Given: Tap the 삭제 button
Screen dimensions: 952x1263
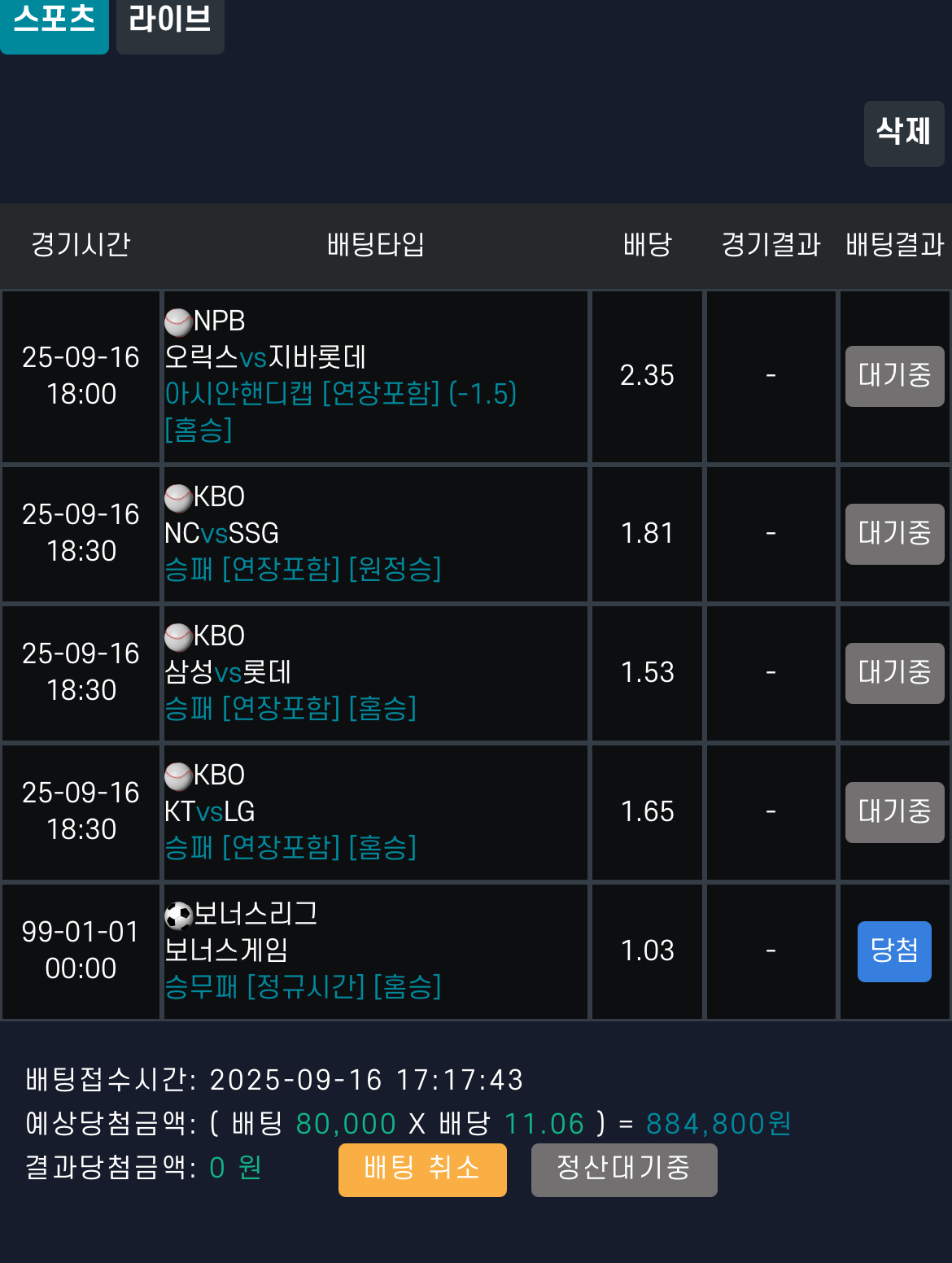Looking at the screenshot, I should click(903, 133).
